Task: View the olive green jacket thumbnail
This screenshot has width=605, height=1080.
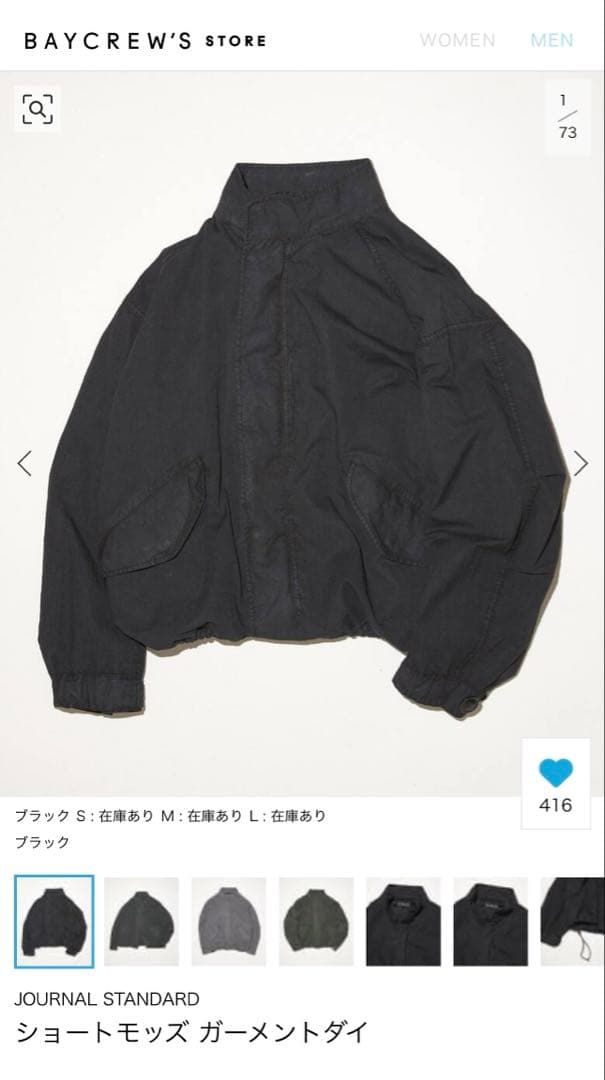Action: pos(316,922)
